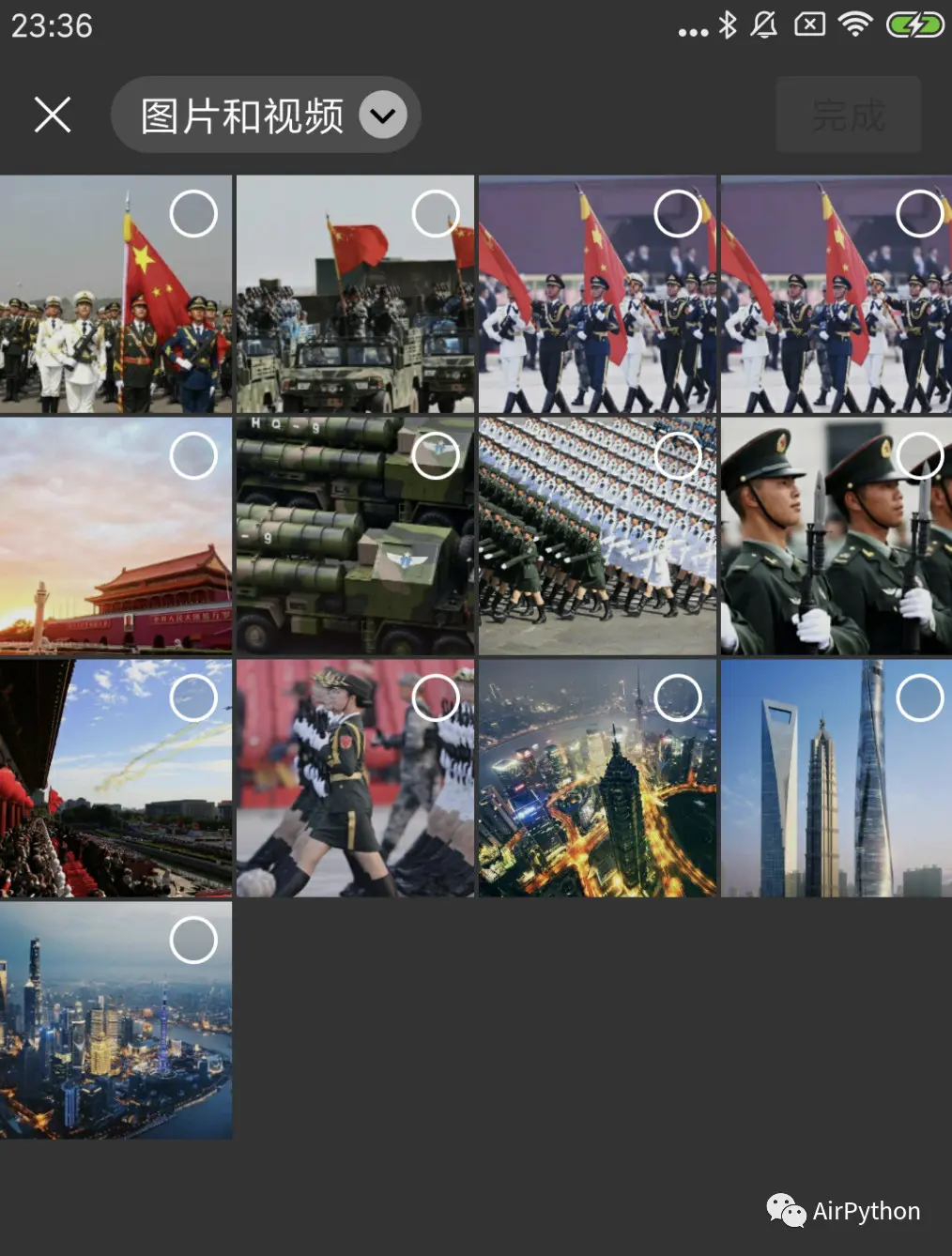Tap the 完成 button
952x1256 pixels.
848,115
